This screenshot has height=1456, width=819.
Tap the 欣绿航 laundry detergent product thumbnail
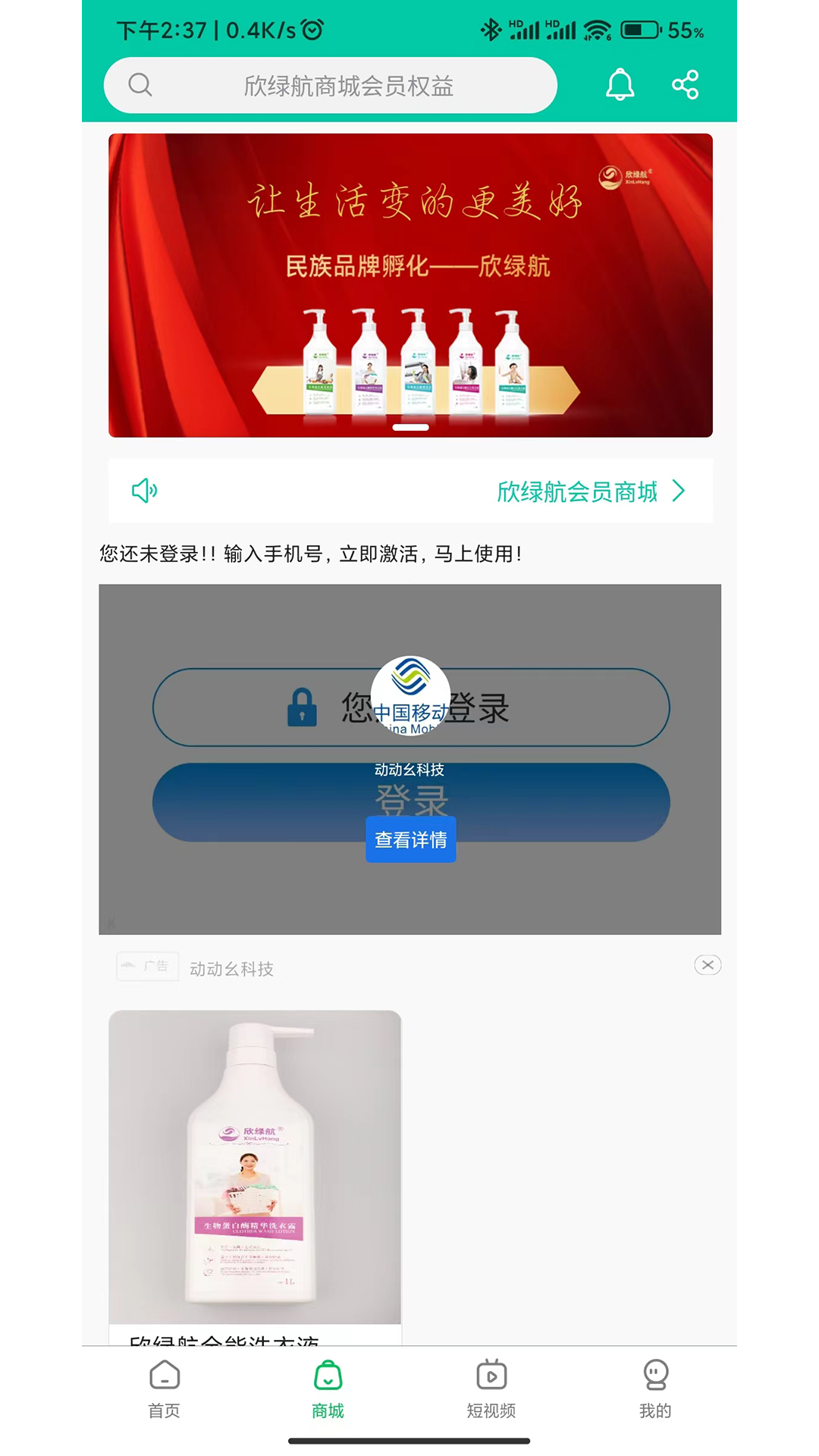click(255, 1168)
